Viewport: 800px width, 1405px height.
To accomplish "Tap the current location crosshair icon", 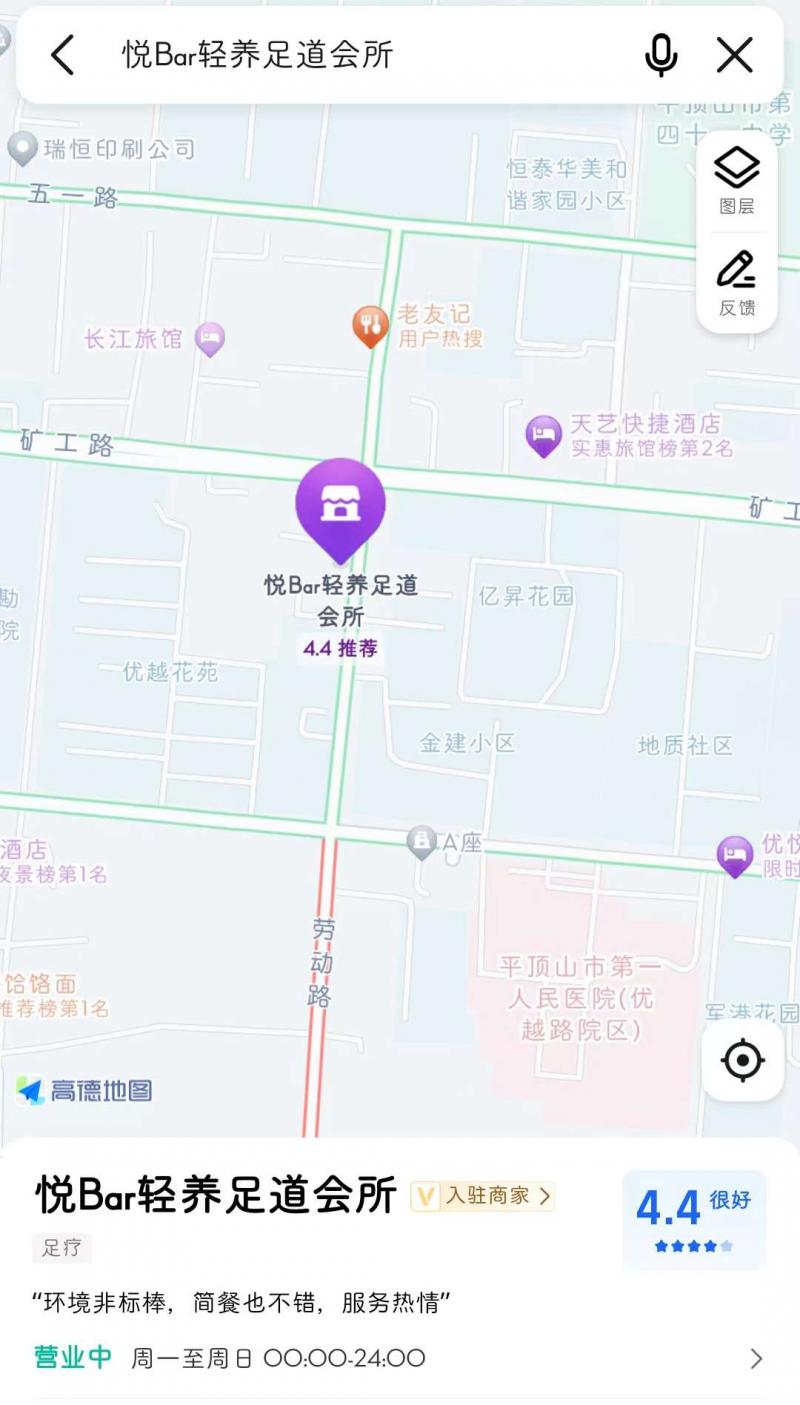I will pos(741,1060).
